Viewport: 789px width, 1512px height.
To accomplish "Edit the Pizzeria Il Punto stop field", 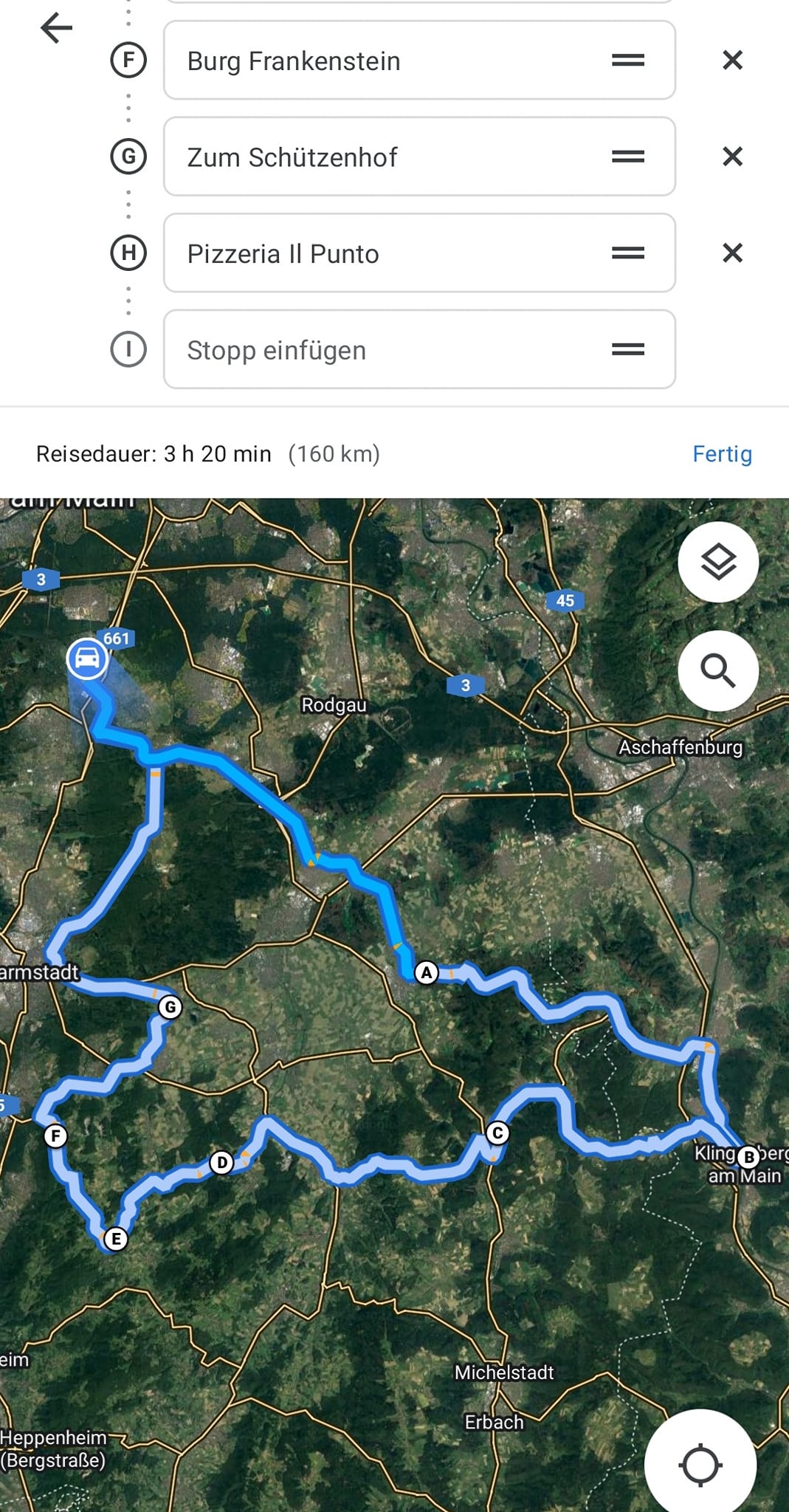I will tap(384, 253).
